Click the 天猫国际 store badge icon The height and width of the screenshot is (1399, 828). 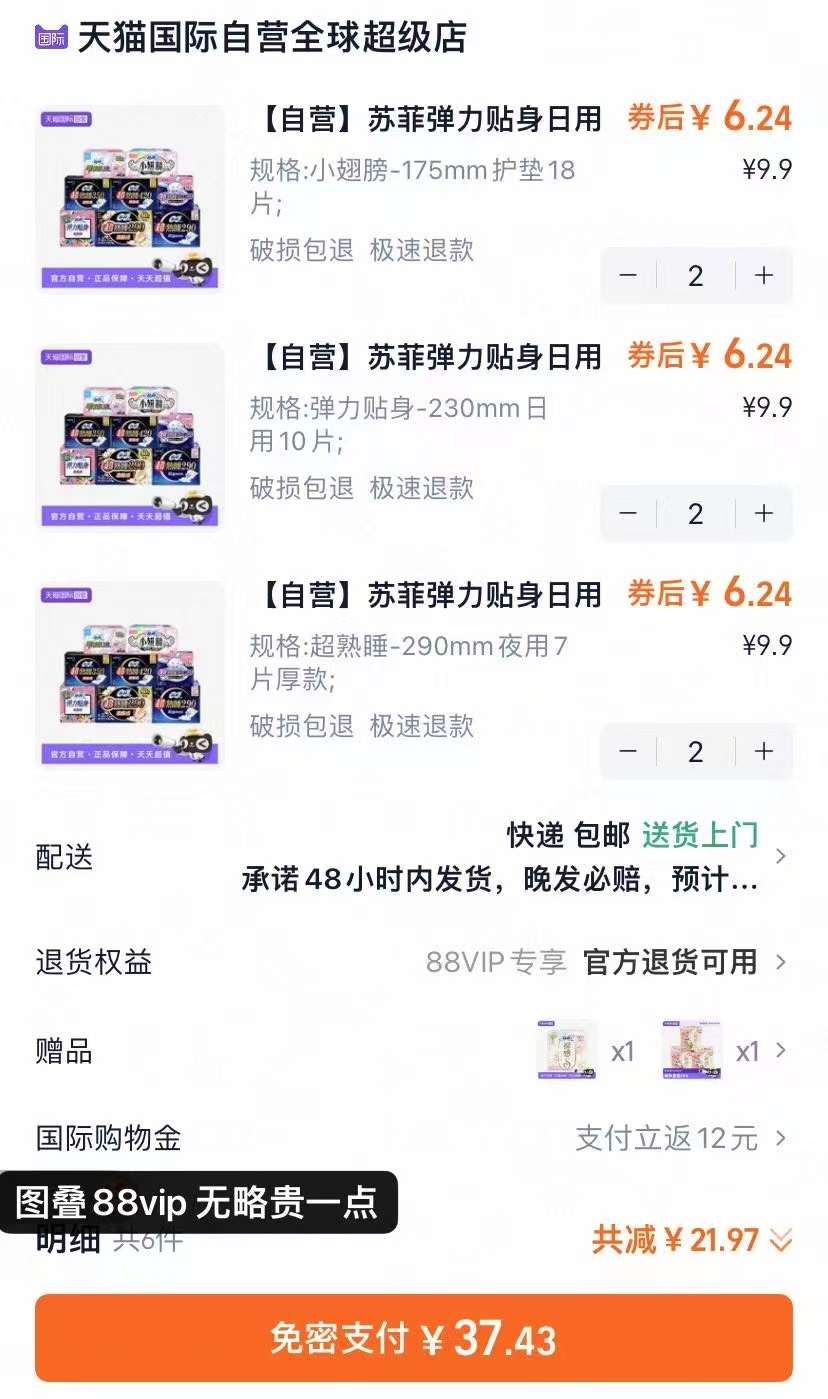(x=47, y=38)
